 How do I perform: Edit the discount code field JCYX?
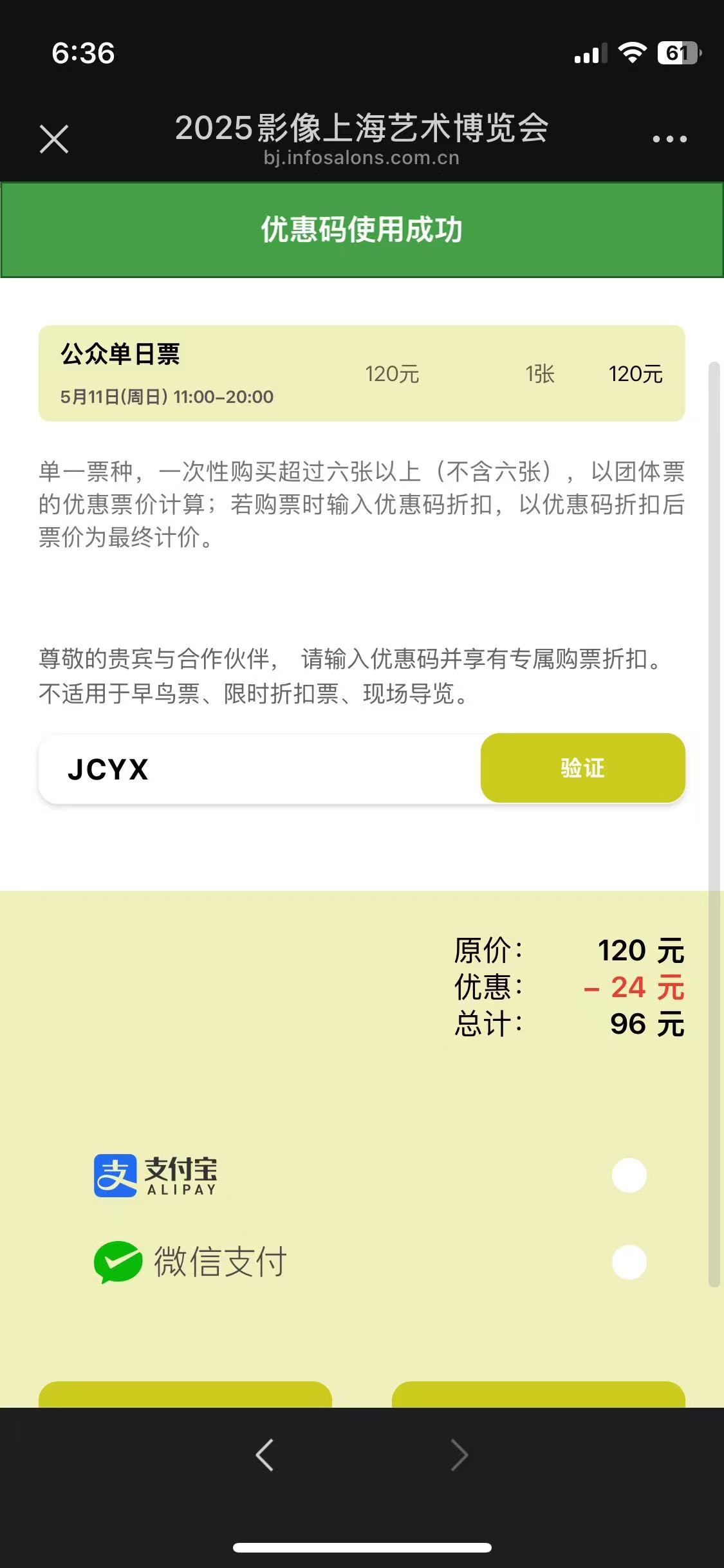pos(260,769)
